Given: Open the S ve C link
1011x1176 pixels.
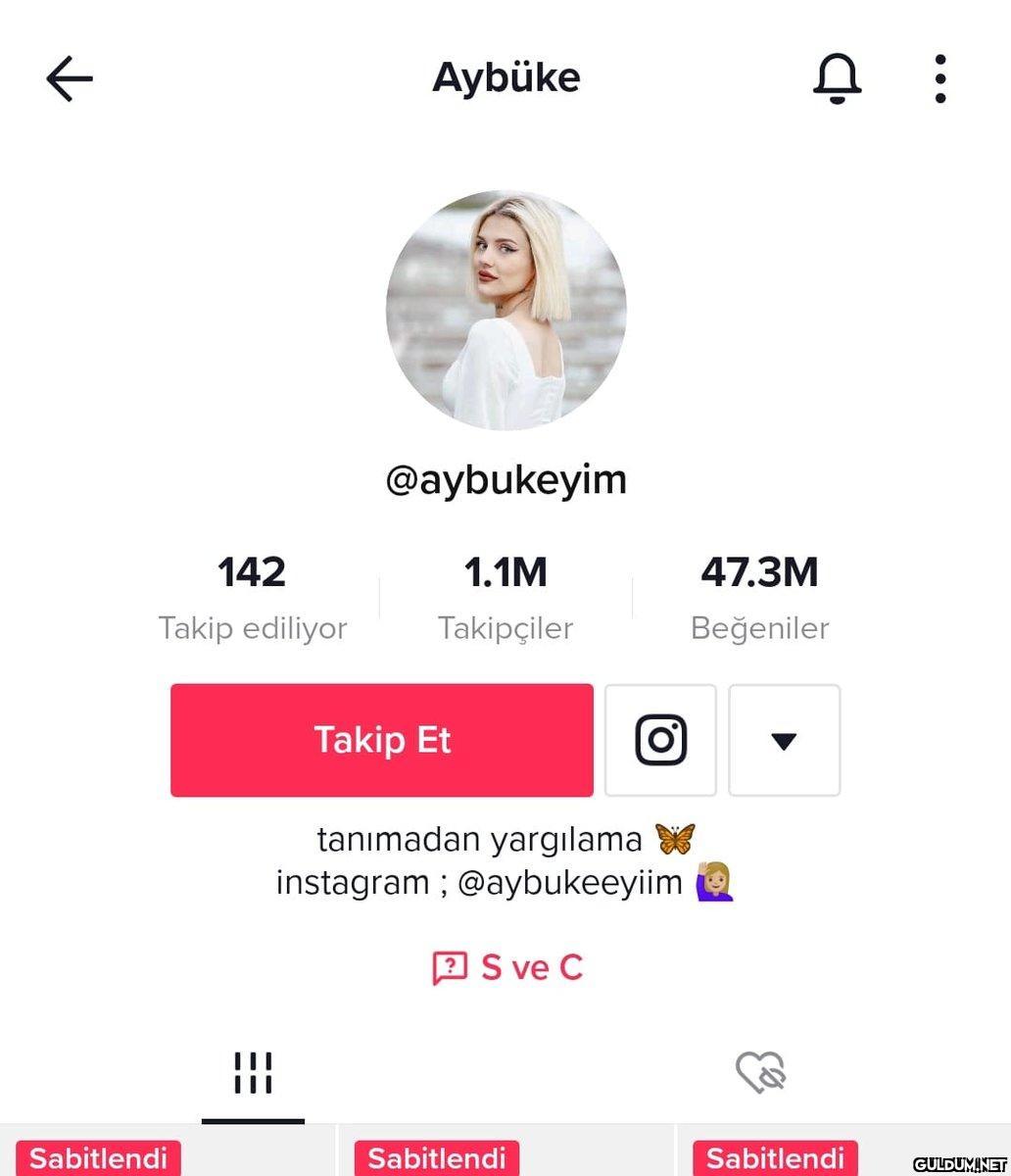Looking at the screenshot, I should (x=506, y=968).
